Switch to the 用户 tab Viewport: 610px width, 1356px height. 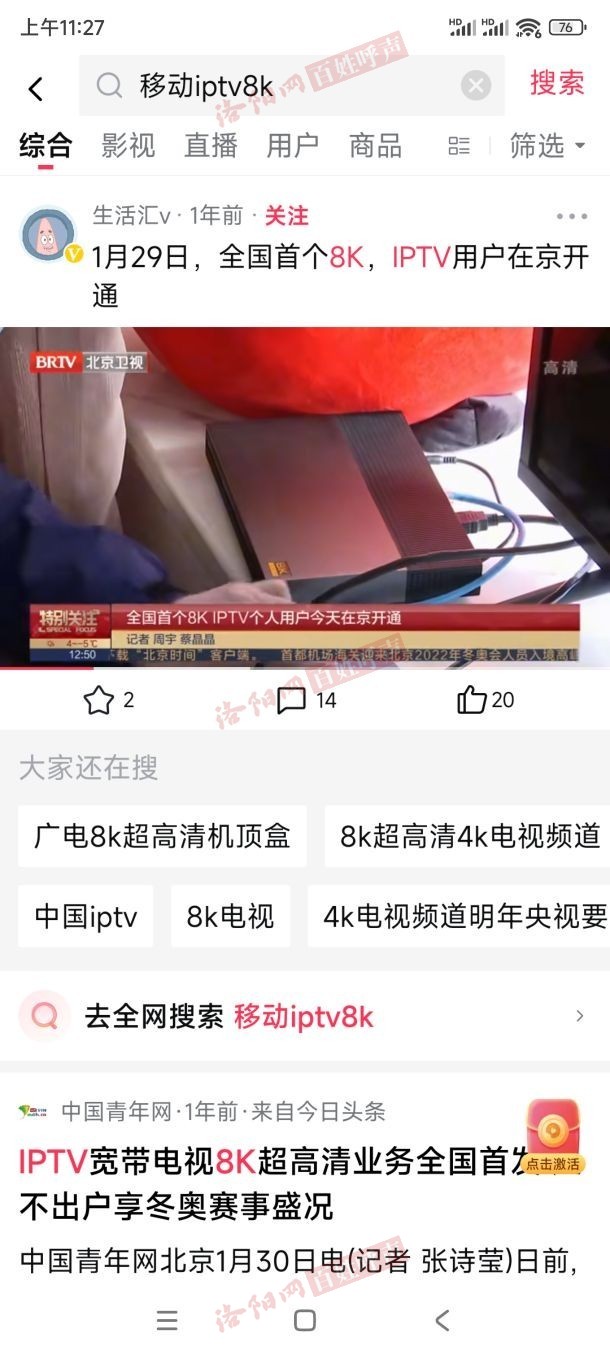point(292,146)
